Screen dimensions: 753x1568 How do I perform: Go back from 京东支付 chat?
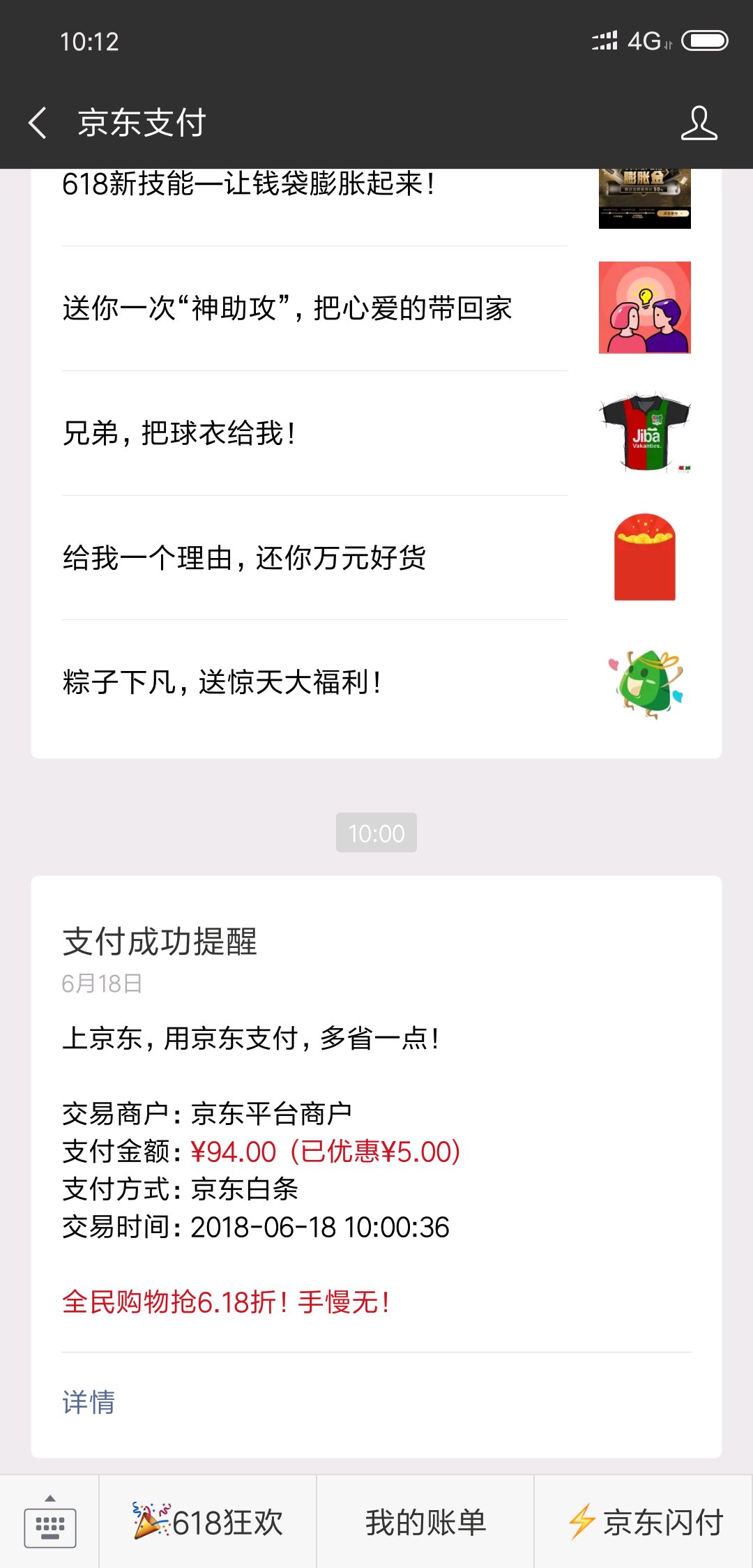[38, 123]
